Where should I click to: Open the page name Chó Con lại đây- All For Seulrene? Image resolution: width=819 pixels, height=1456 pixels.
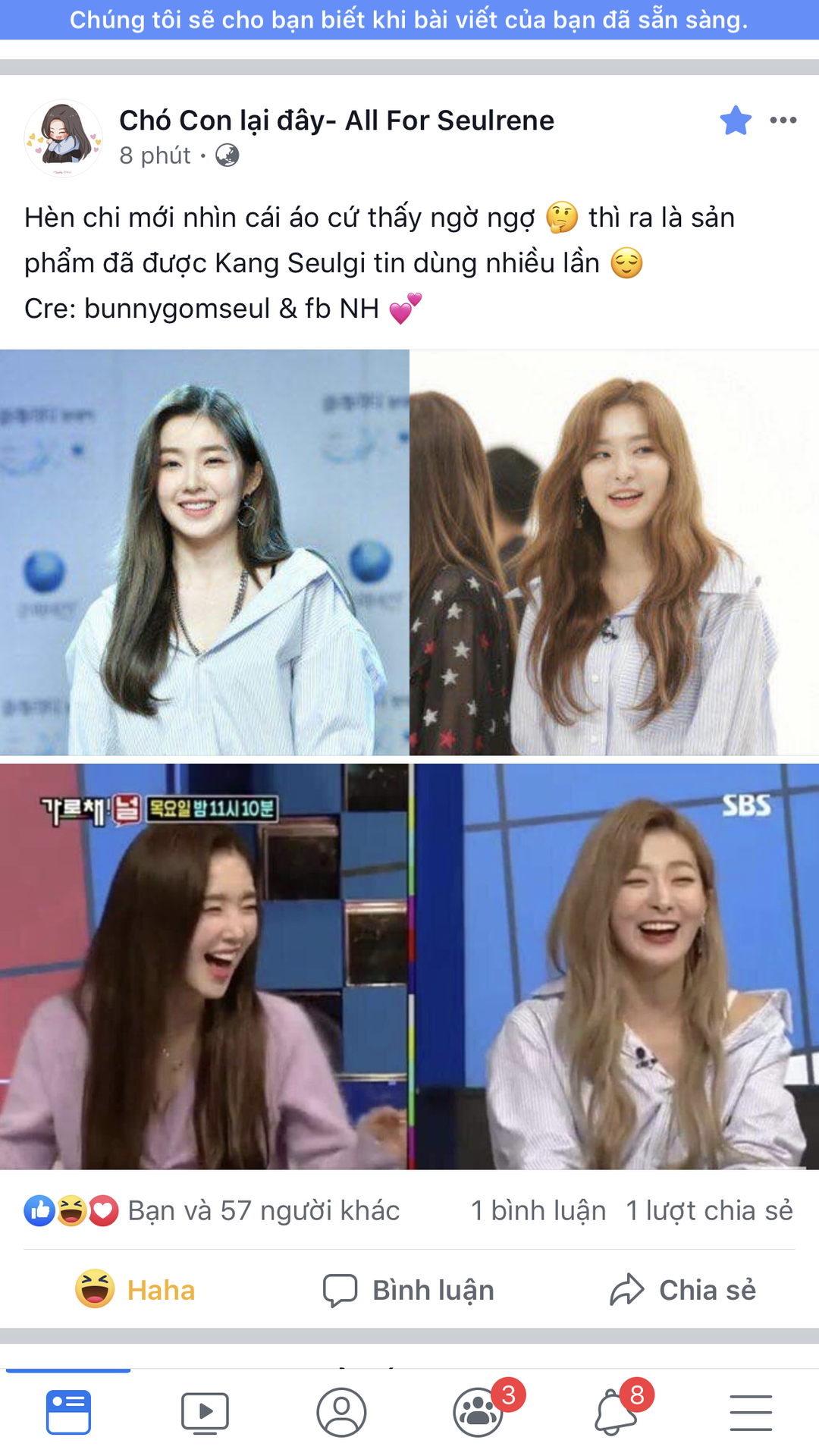[x=337, y=121]
